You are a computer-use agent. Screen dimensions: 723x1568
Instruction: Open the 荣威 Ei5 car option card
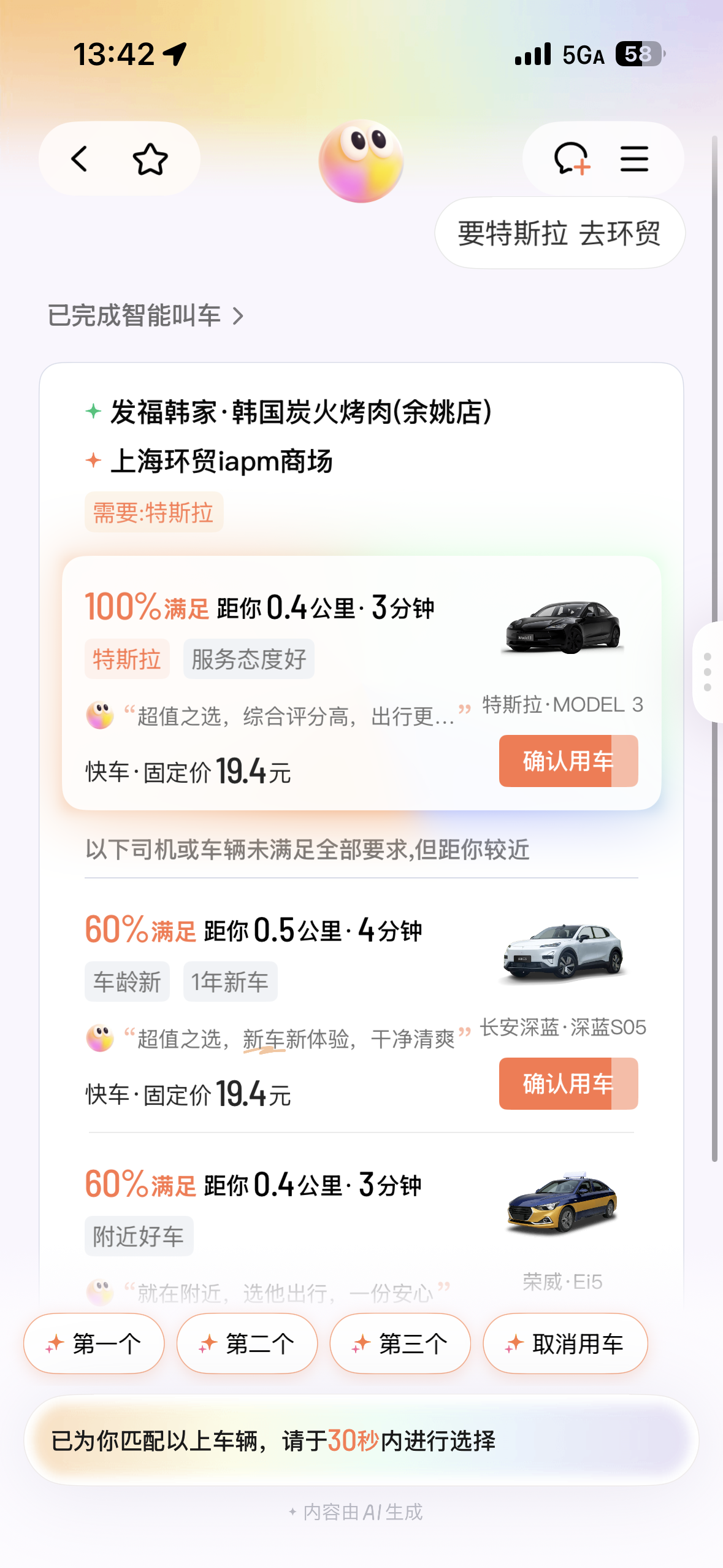(361, 1227)
